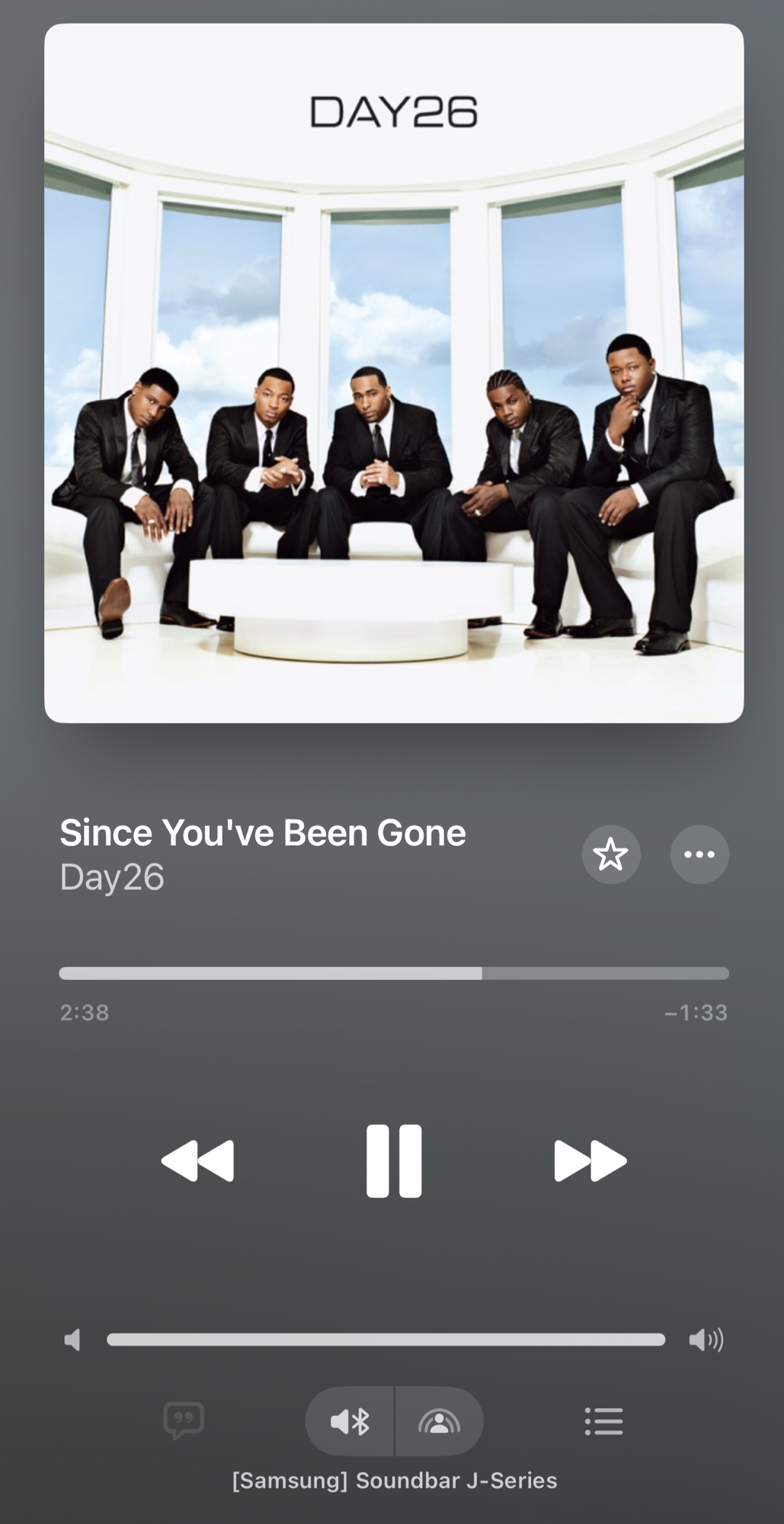784x1524 pixels.
Task: Skip to the next track
Action: tap(590, 1161)
